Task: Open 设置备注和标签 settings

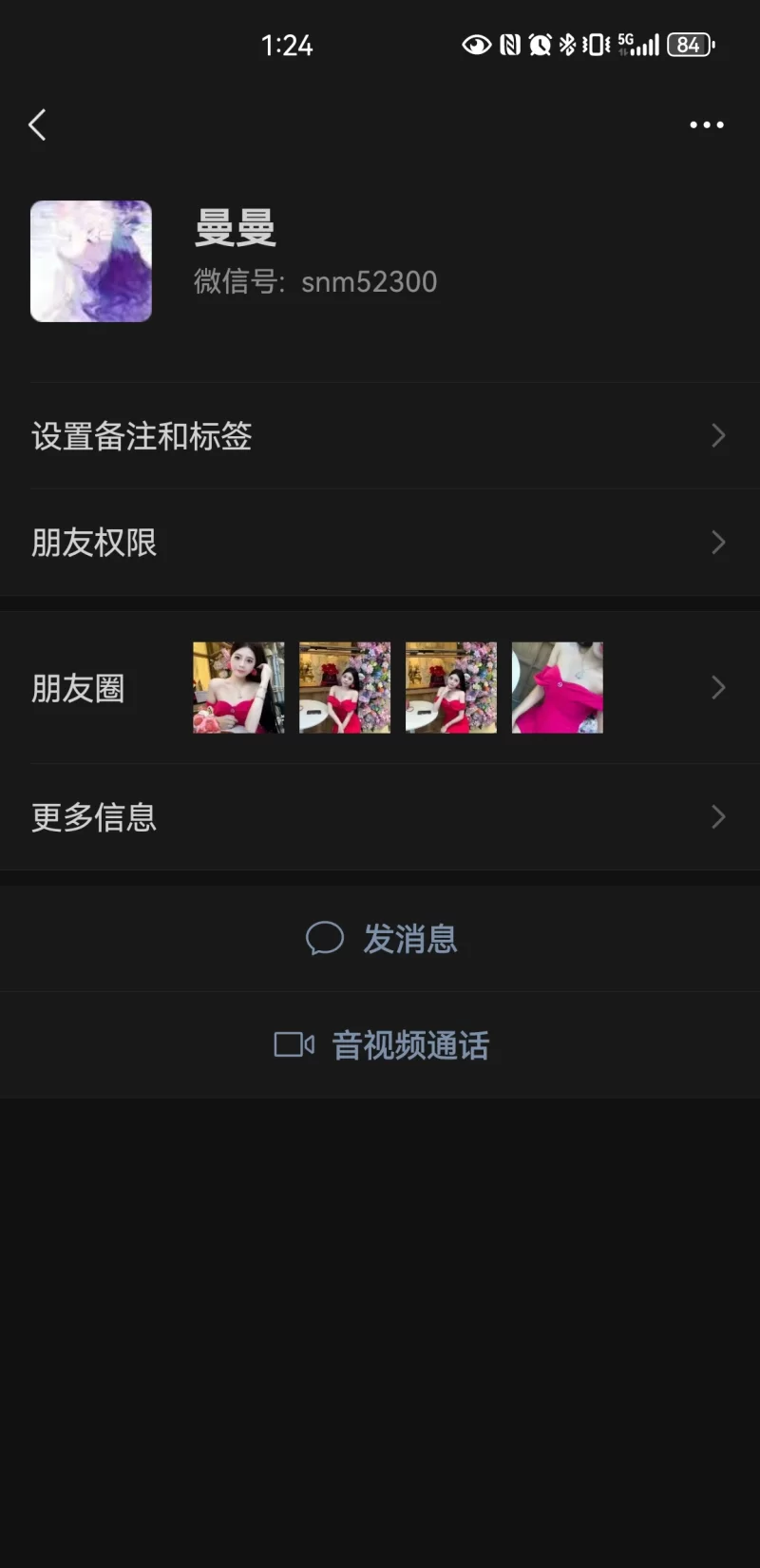Action: [380, 436]
